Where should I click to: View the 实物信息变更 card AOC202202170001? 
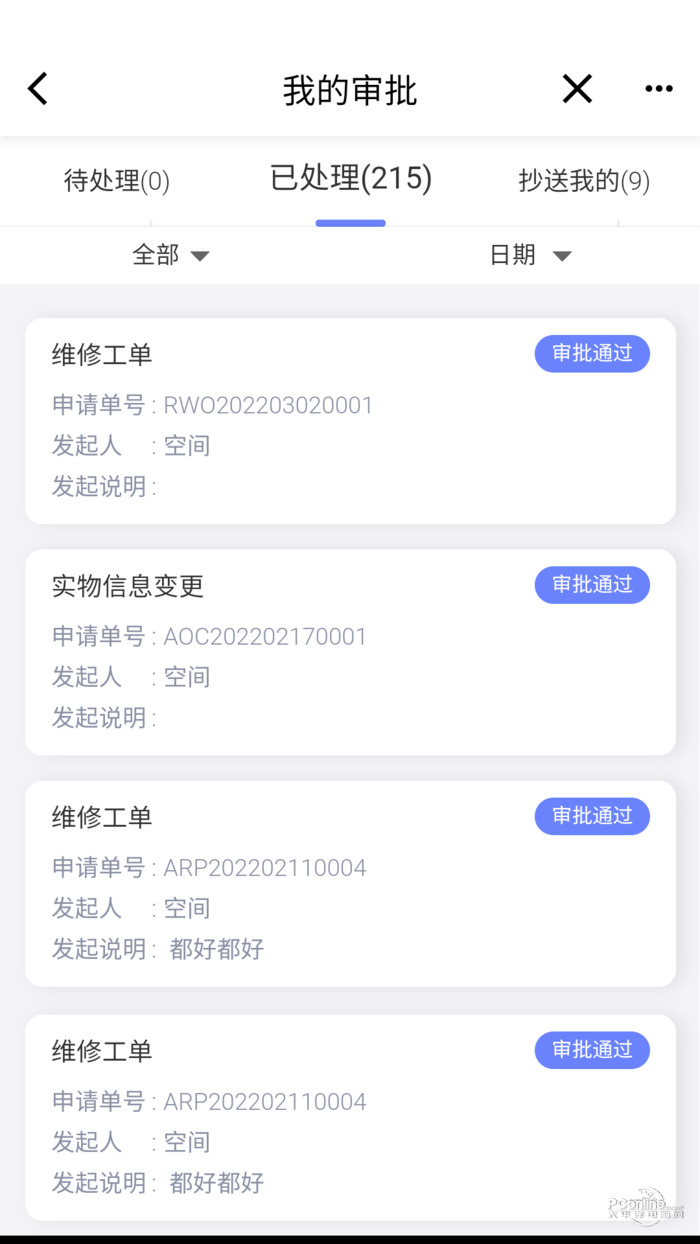pyautogui.click(x=350, y=651)
